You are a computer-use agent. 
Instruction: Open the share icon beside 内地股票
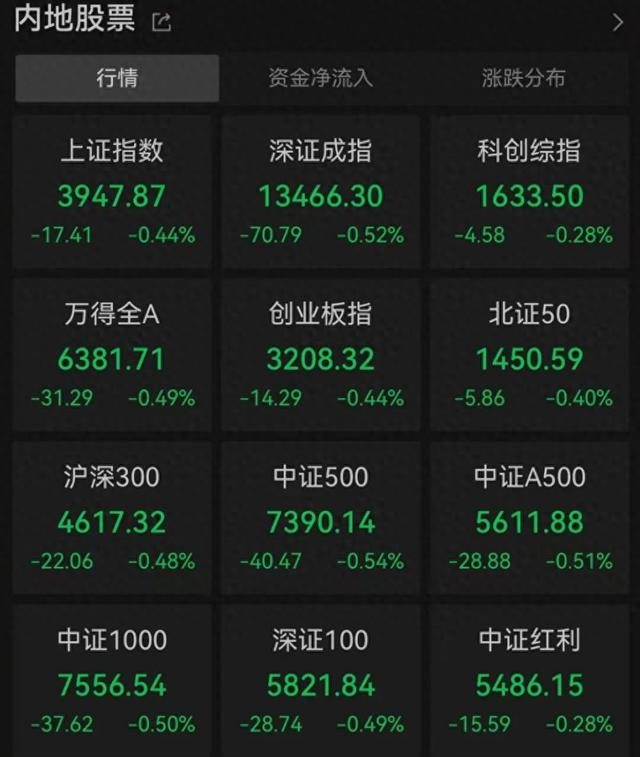[x=161, y=22]
